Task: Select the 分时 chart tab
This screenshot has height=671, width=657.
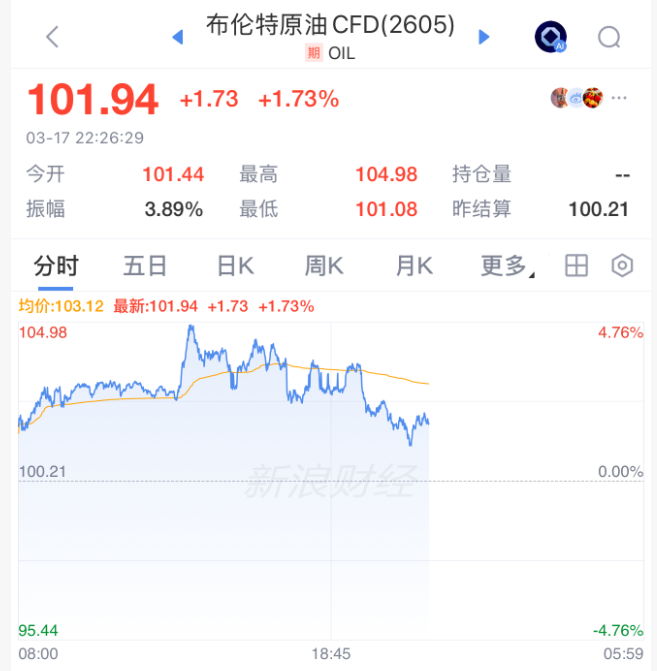Action: (x=56, y=266)
